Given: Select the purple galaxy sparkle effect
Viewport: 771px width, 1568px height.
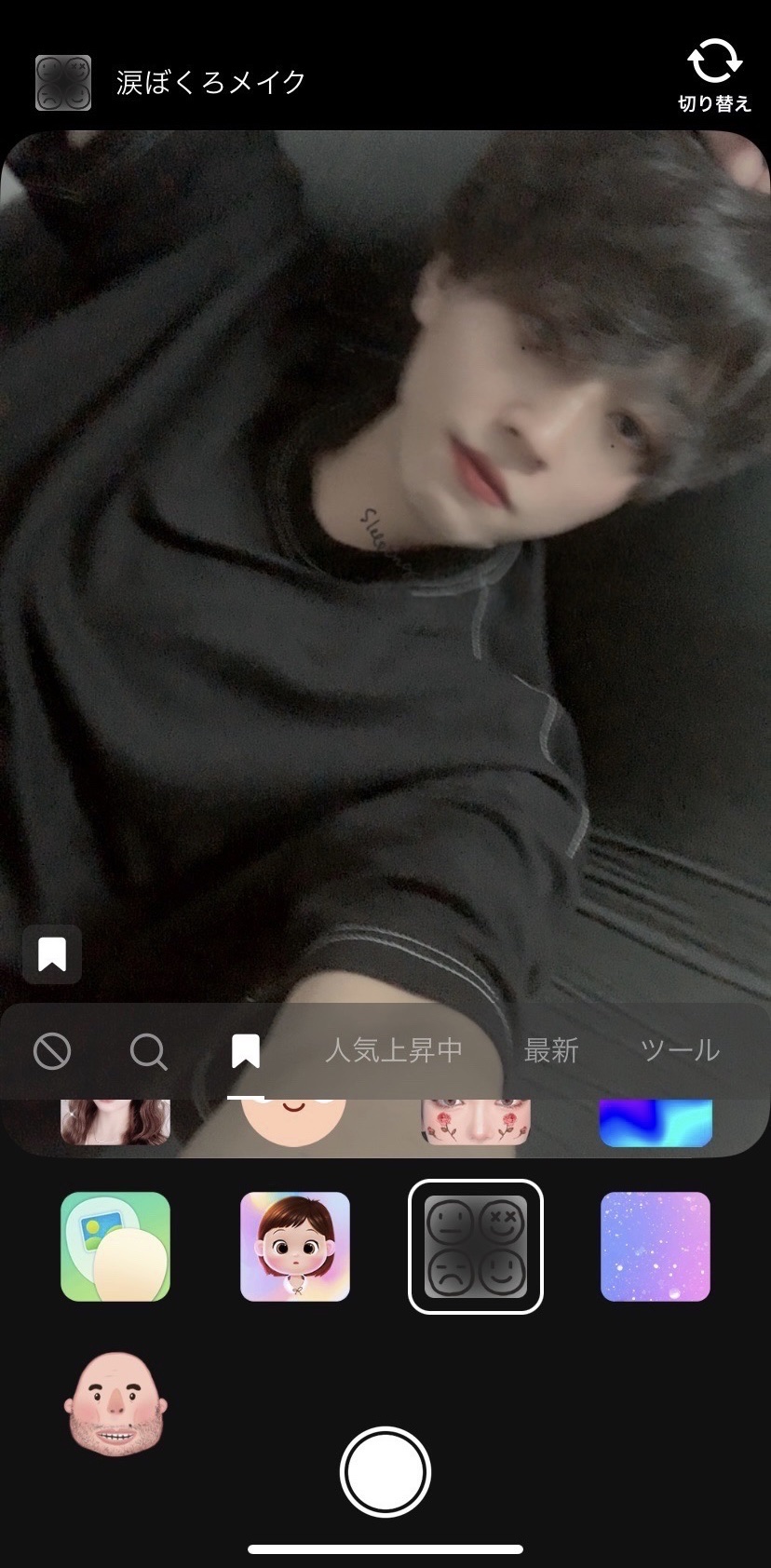Looking at the screenshot, I should [x=656, y=1246].
